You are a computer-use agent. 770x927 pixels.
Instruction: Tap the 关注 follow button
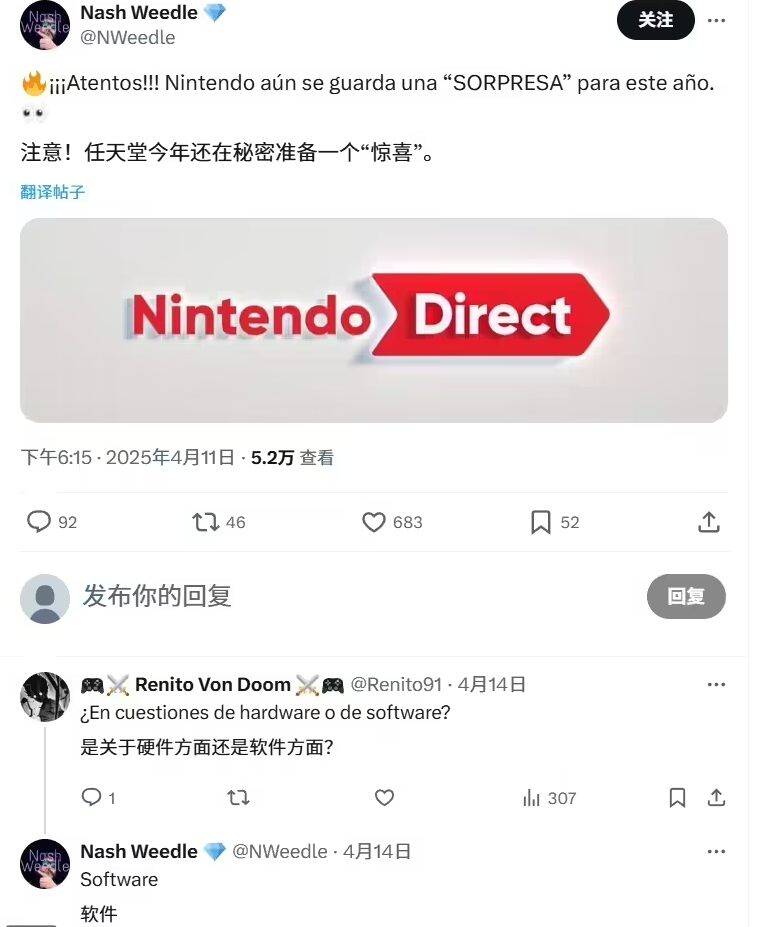pyautogui.click(x=655, y=20)
